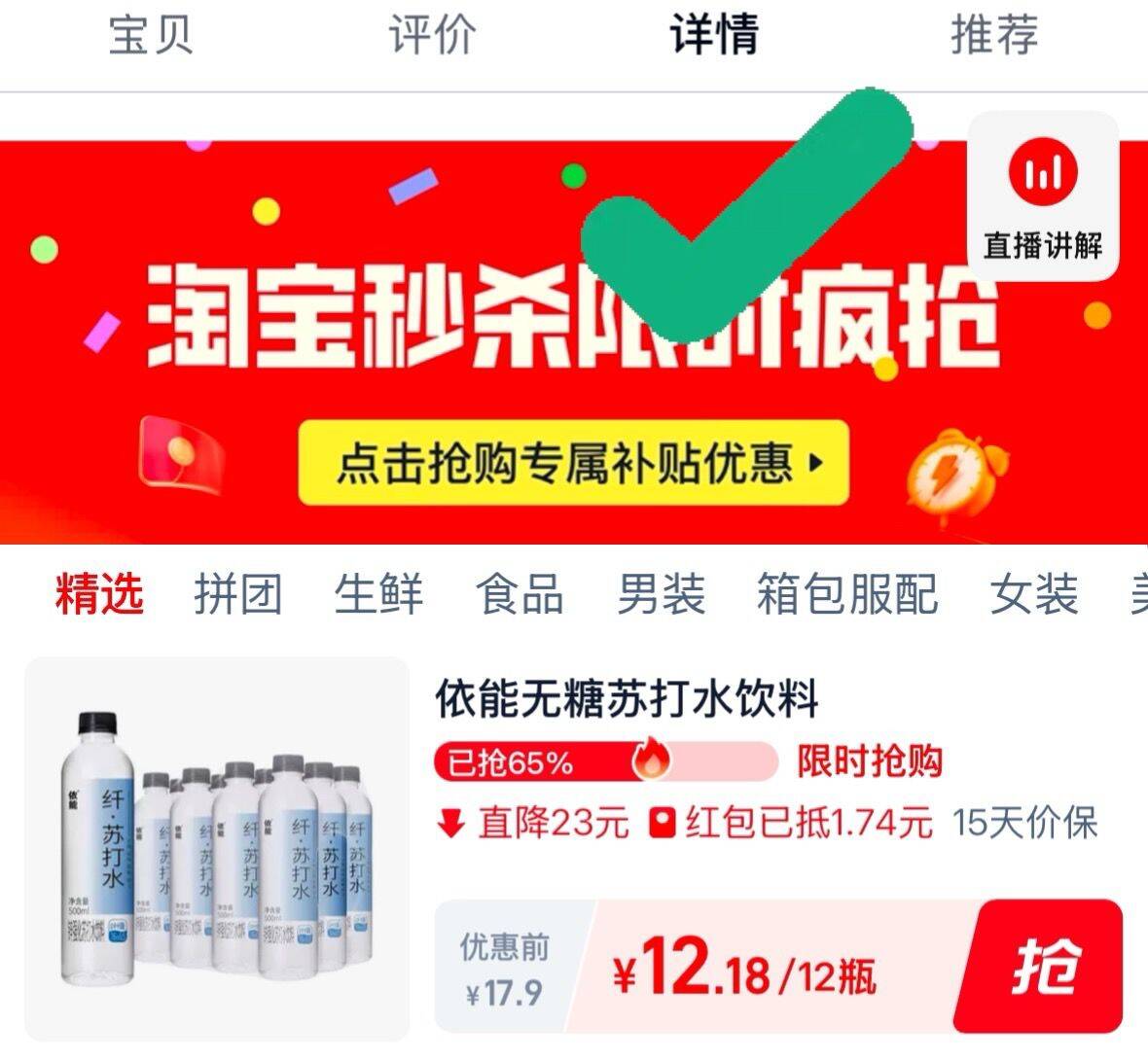Select the 详情 tab
1148x1060 pixels.
(x=713, y=35)
